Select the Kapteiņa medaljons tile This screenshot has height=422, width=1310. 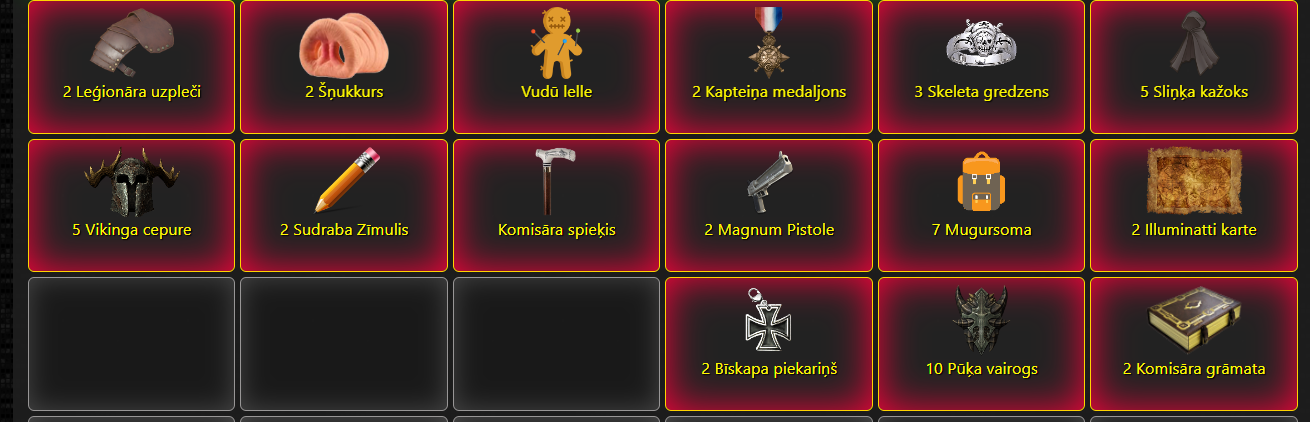(768, 67)
